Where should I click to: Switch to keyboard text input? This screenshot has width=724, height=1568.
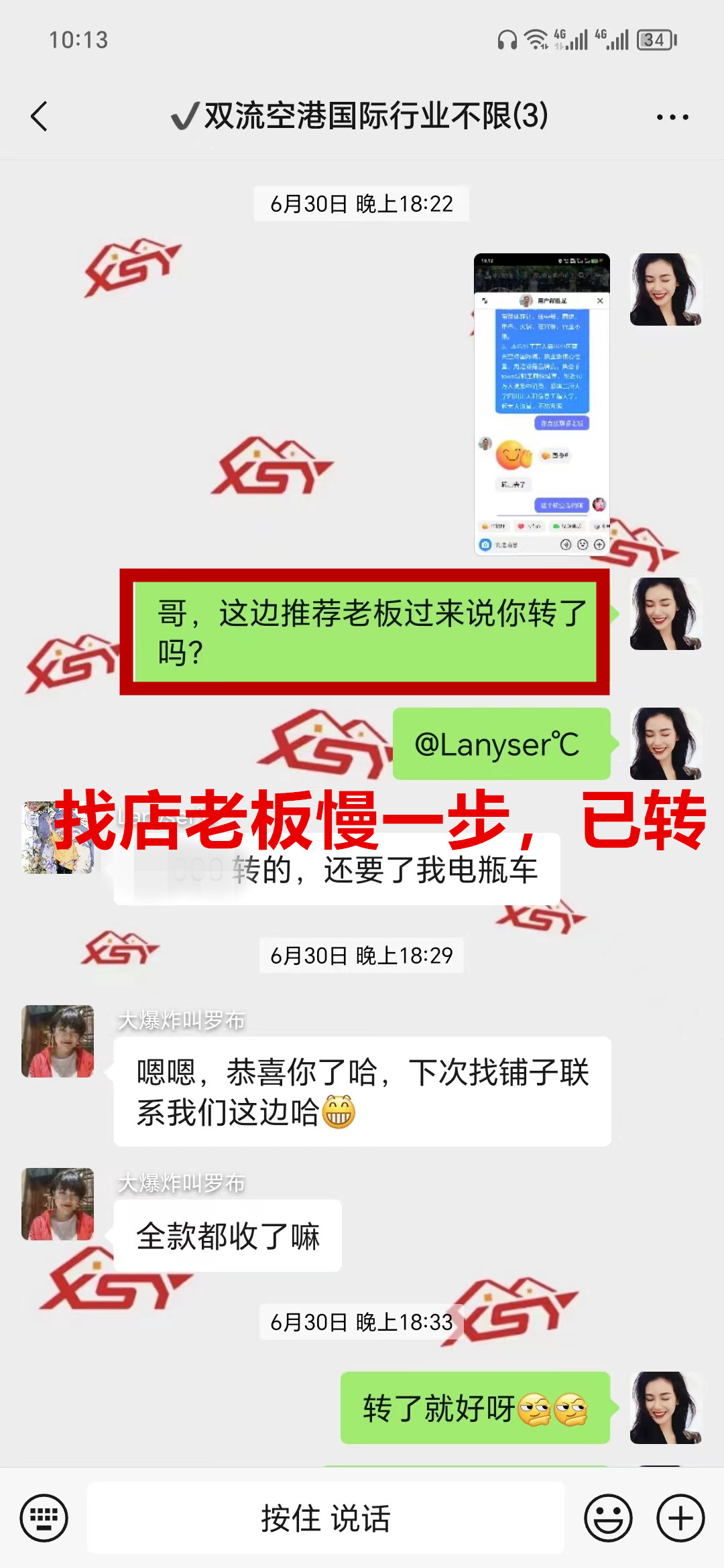44,1518
